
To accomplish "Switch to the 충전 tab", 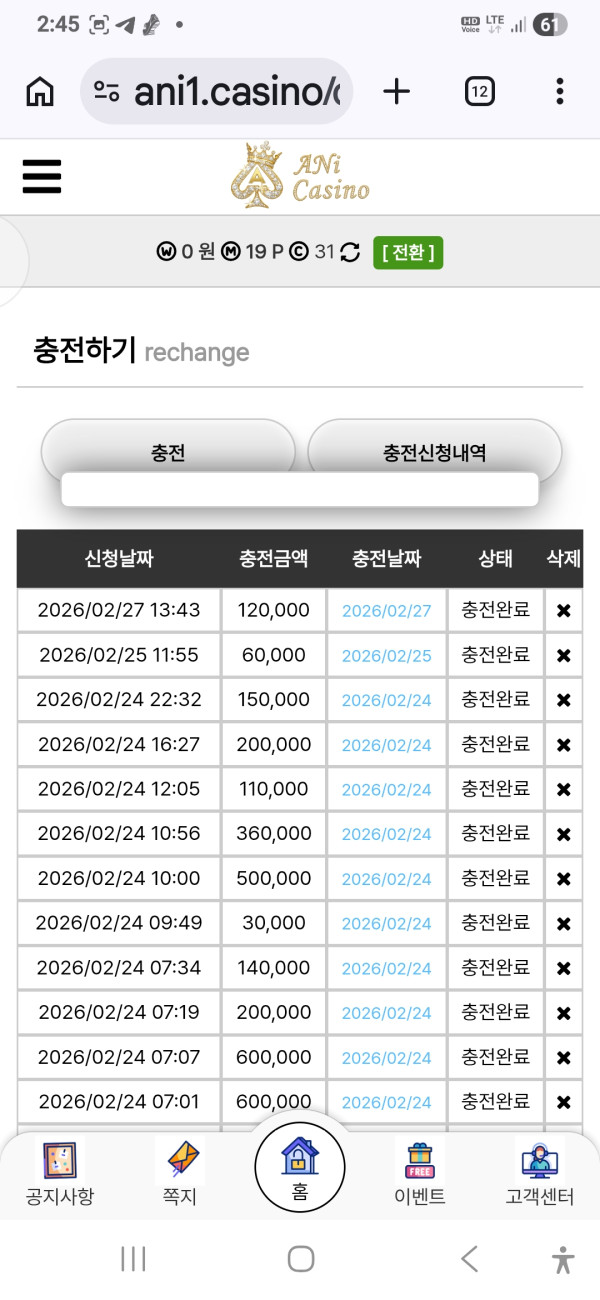I will (168, 452).
